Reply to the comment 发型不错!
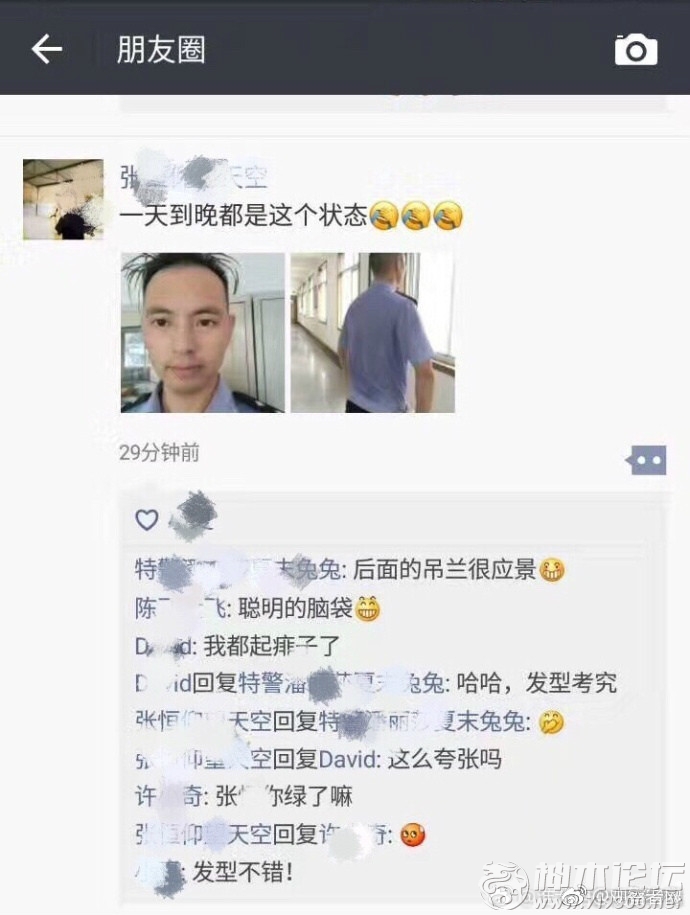Viewport: 690px width, 915px height. pyautogui.click(x=240, y=872)
